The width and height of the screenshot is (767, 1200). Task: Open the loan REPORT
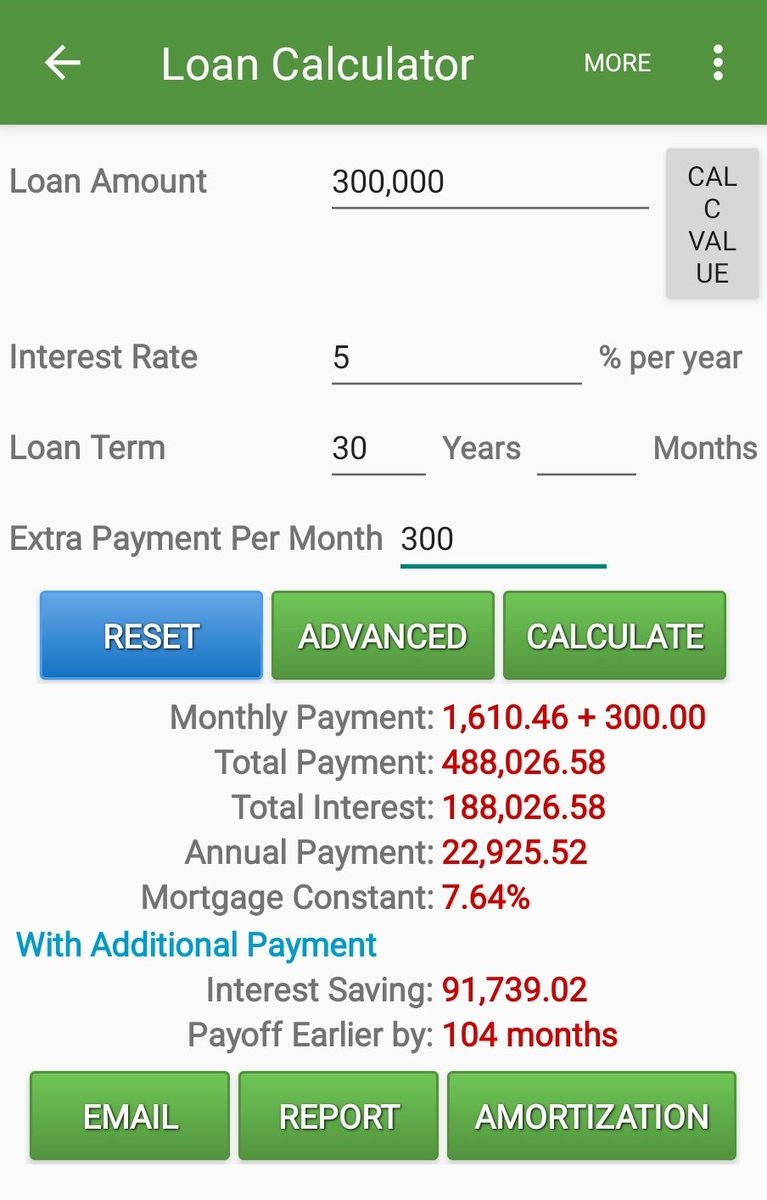[338, 1116]
